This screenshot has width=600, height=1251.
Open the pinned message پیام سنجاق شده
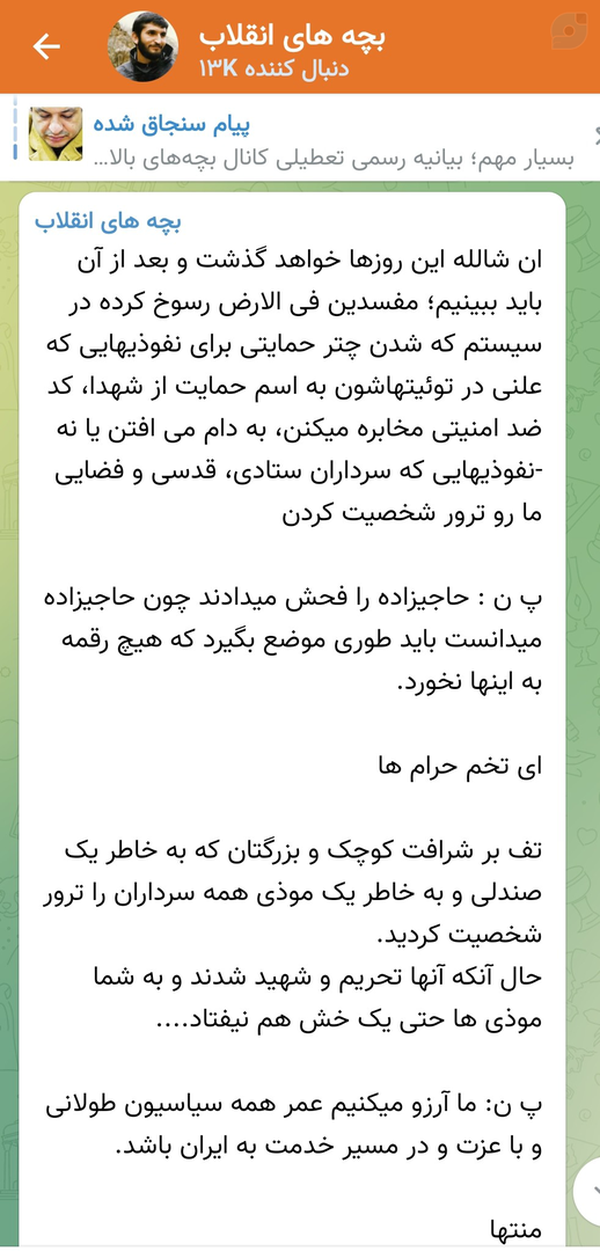click(x=300, y=138)
